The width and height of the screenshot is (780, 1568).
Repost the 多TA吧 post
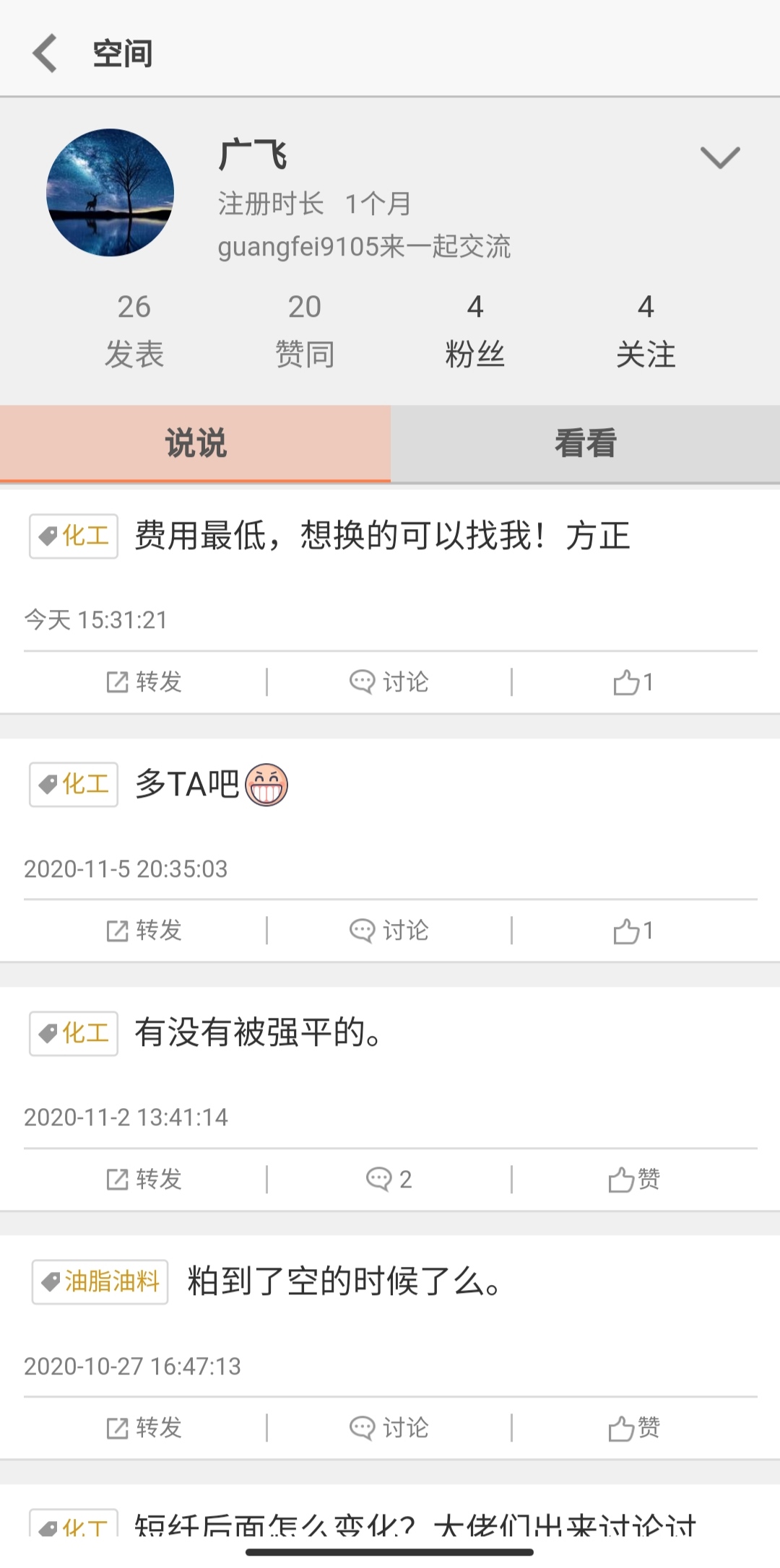click(x=144, y=930)
